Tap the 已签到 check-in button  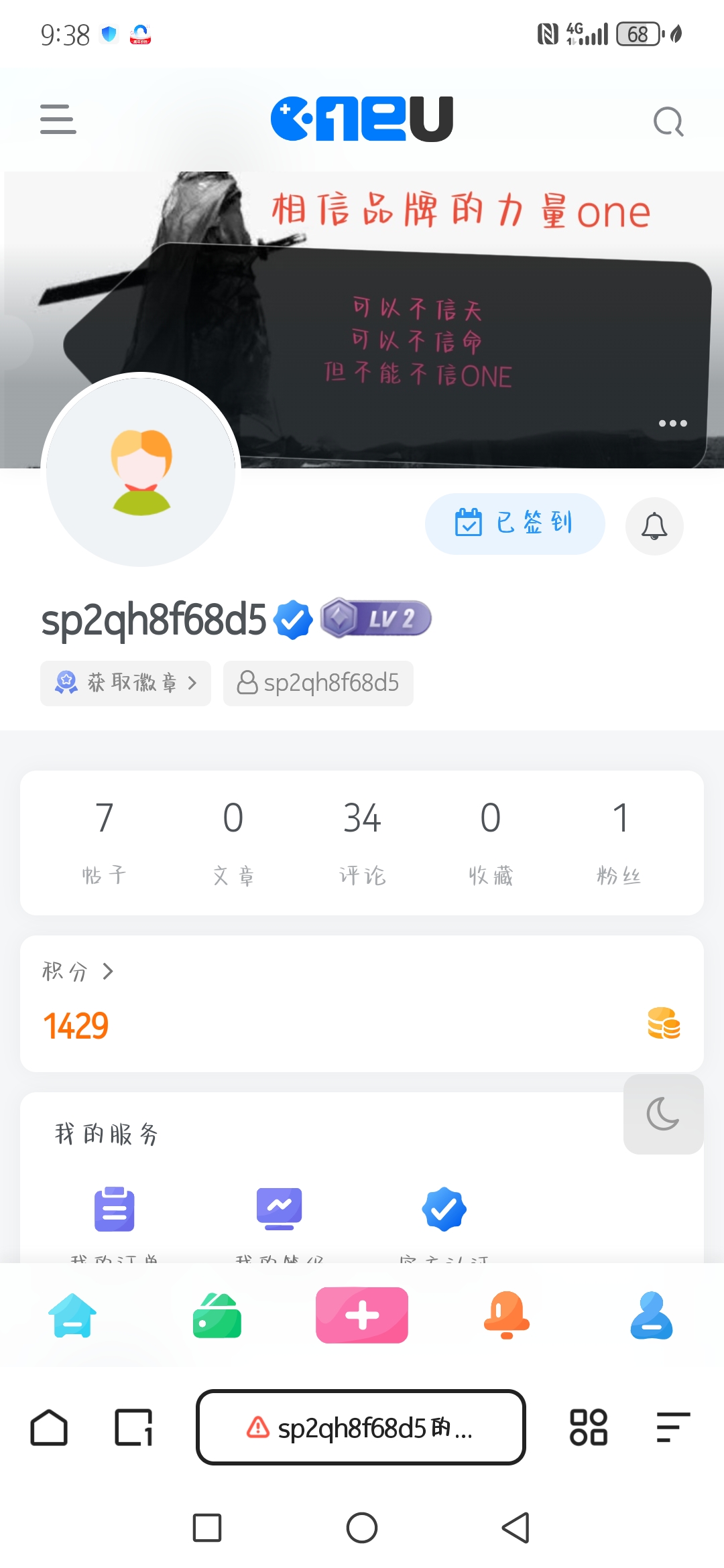tap(515, 524)
